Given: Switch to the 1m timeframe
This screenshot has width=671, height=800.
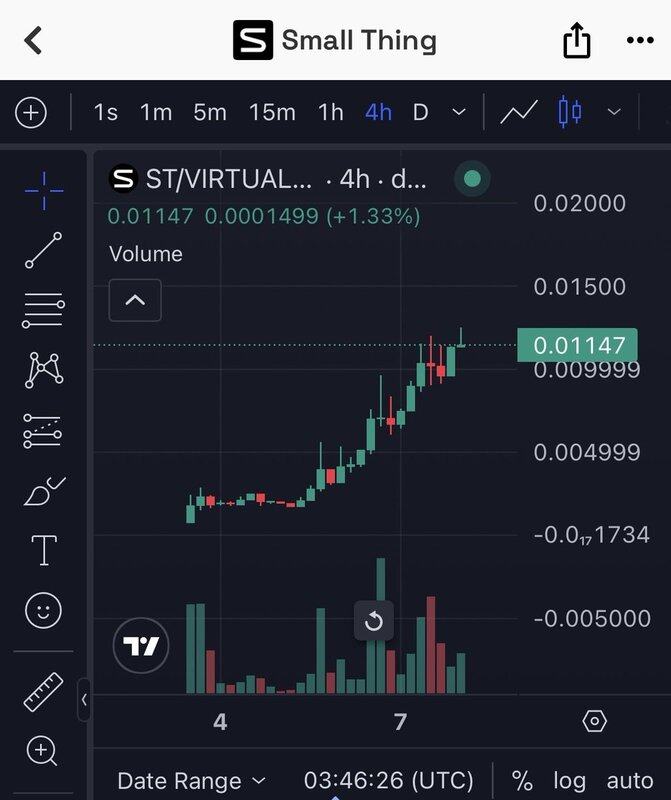Looking at the screenshot, I should (x=156, y=112).
